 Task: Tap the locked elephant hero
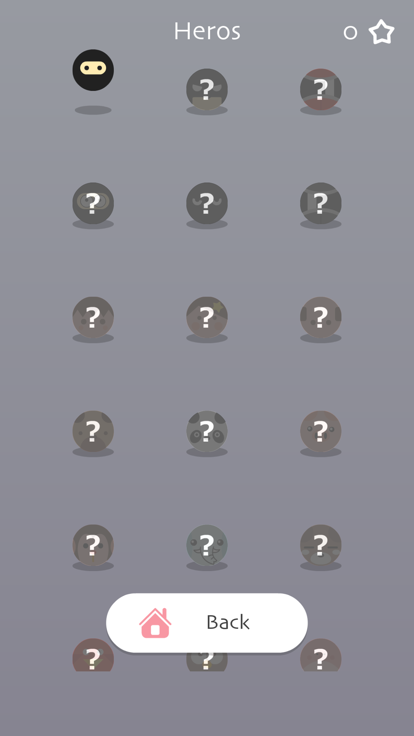(x=207, y=545)
